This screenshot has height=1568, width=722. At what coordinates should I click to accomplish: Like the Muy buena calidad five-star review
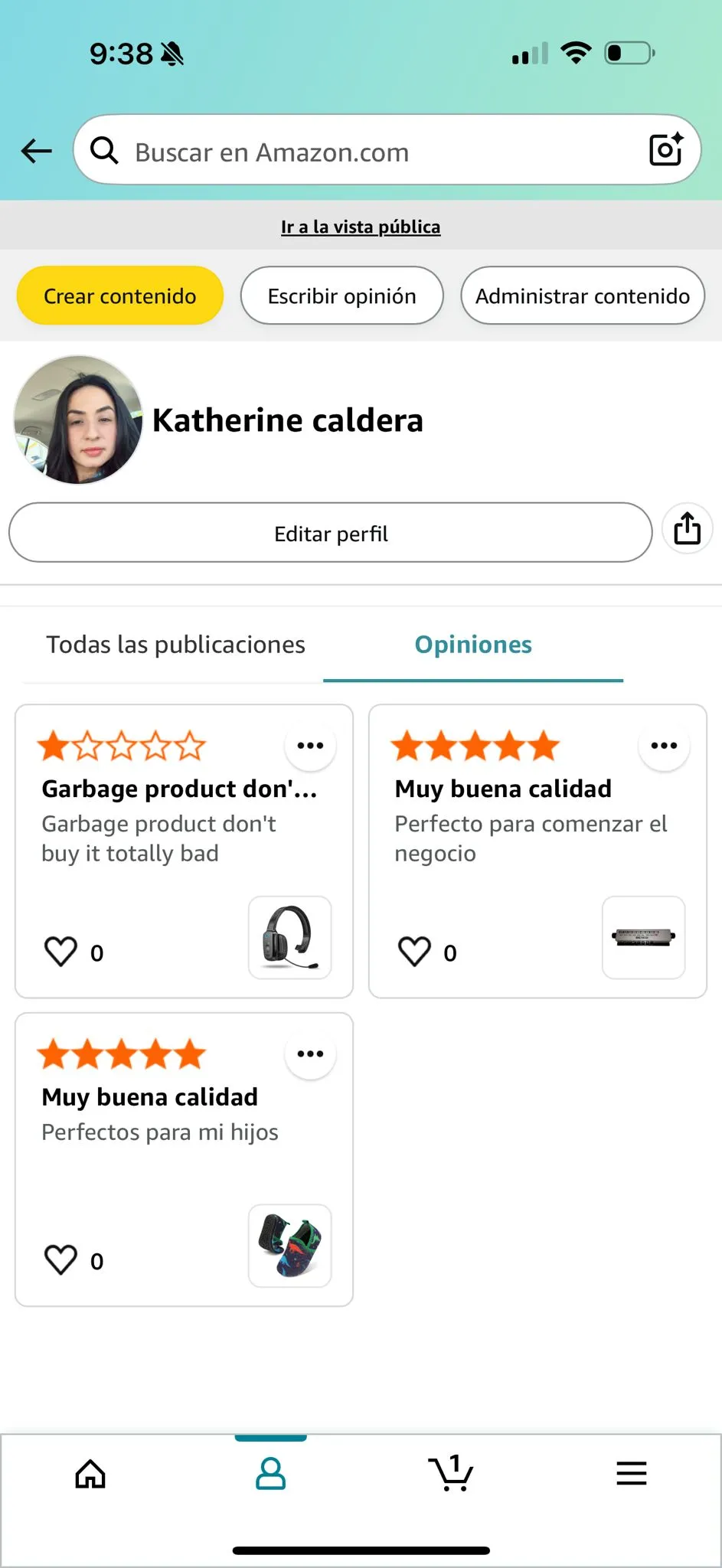pyautogui.click(x=415, y=951)
